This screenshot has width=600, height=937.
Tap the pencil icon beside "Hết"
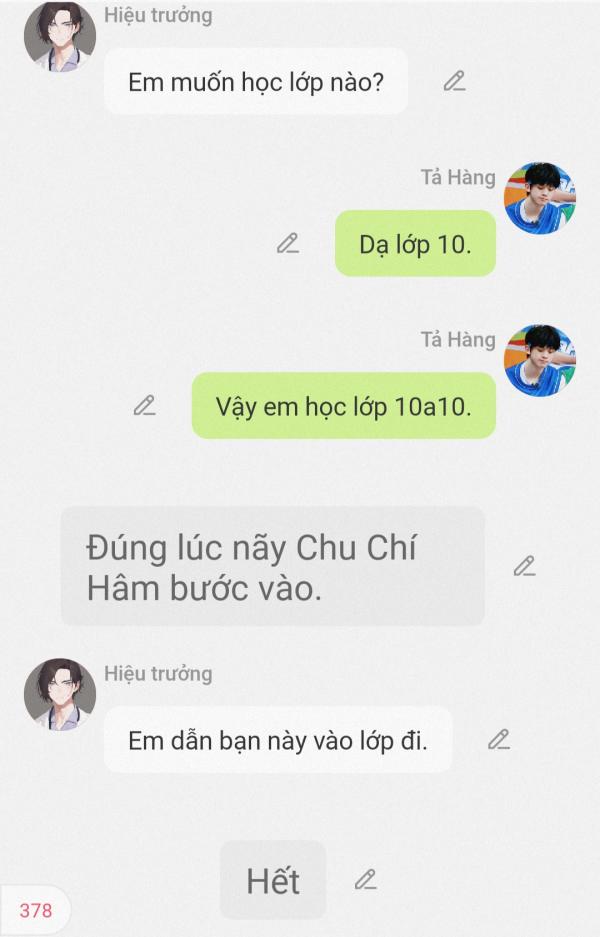click(366, 880)
